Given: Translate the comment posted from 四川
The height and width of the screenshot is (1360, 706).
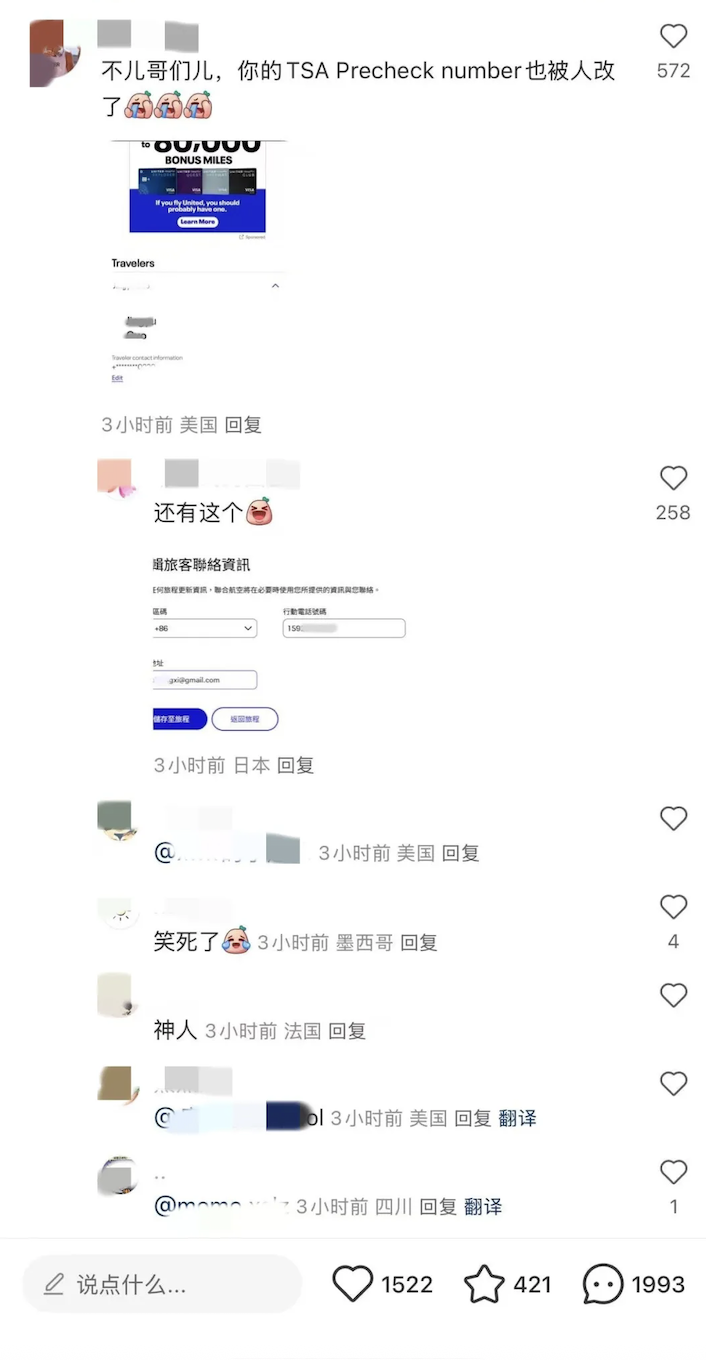Looking at the screenshot, I should [483, 1207].
